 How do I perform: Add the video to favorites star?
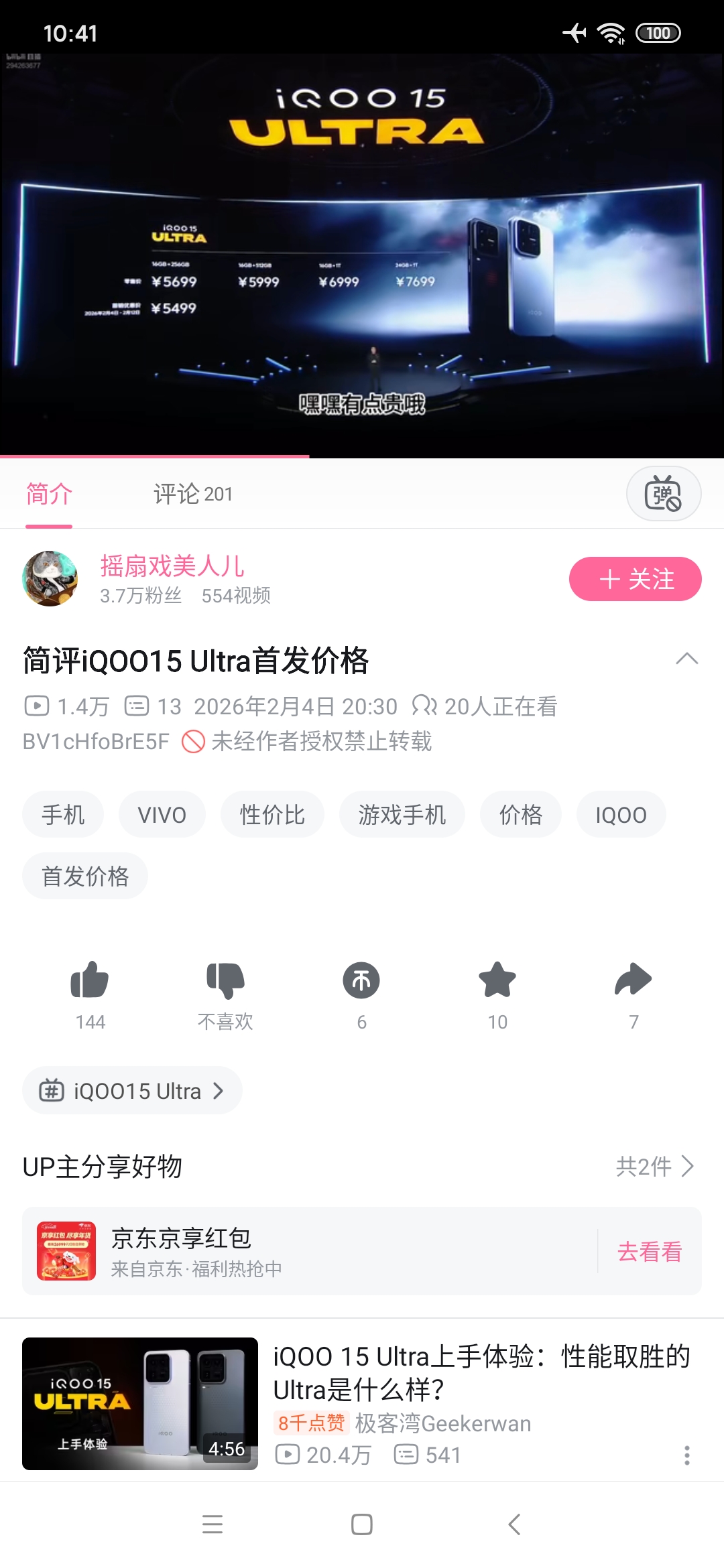click(497, 981)
